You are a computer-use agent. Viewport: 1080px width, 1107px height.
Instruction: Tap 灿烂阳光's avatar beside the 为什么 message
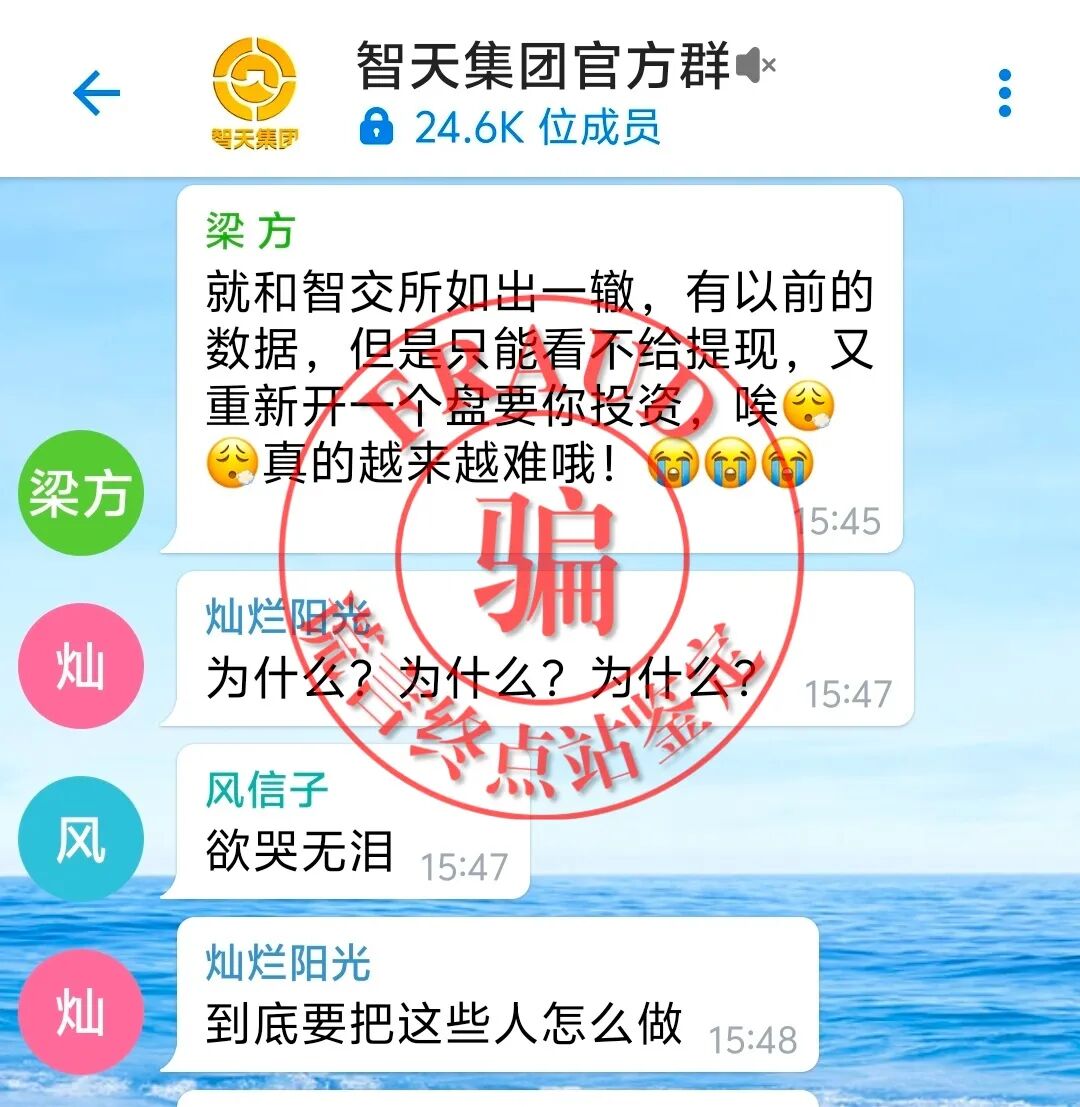coord(81,665)
